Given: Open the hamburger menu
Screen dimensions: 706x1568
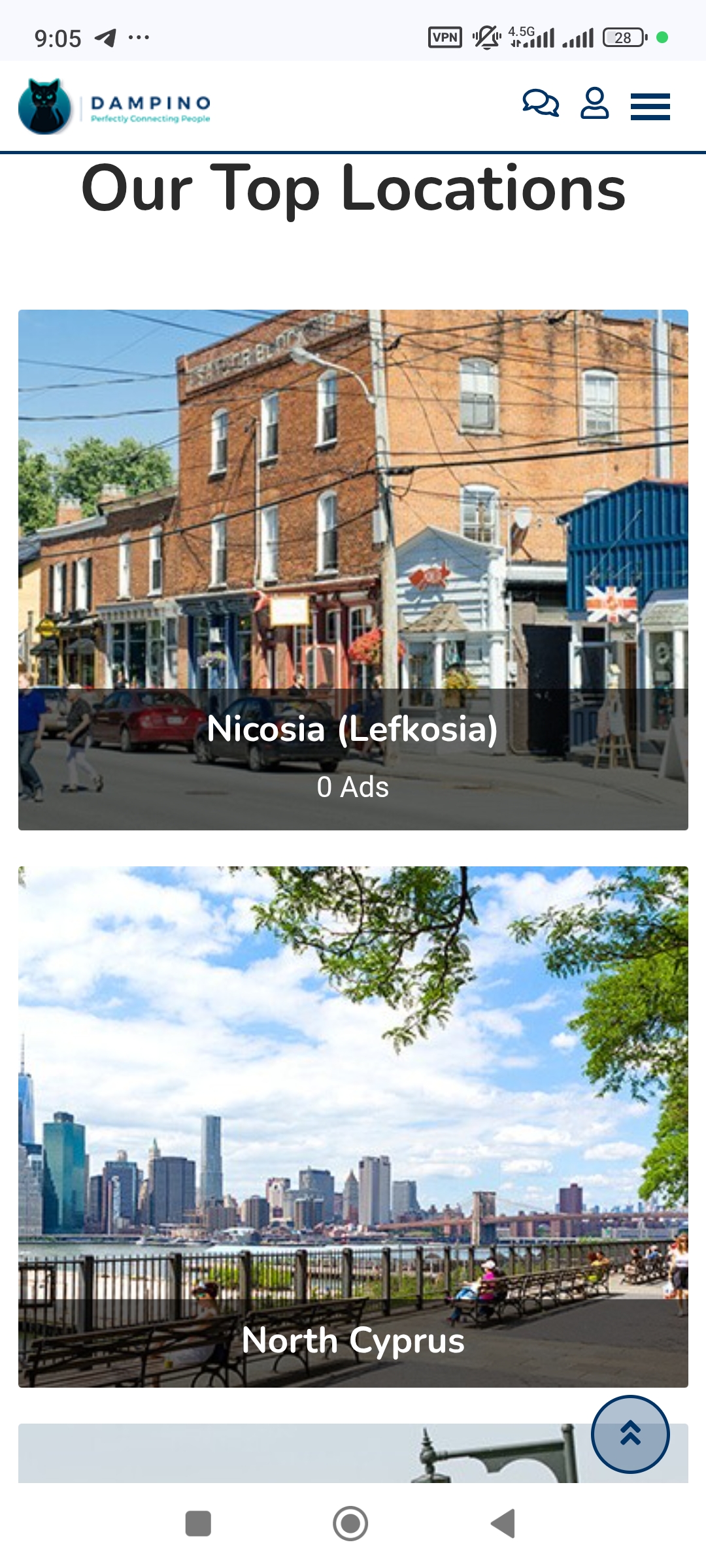Looking at the screenshot, I should (x=650, y=106).
